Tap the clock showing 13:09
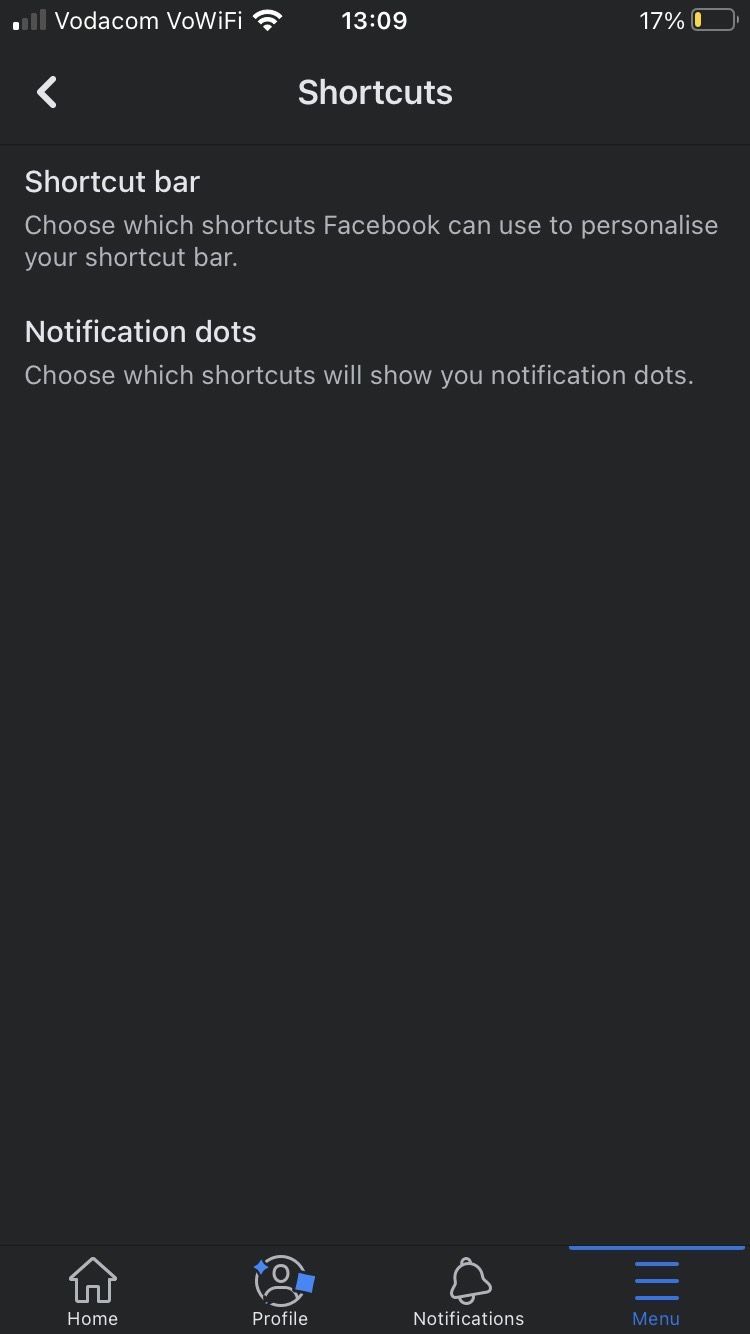Image resolution: width=750 pixels, height=1334 pixels. [x=373, y=19]
